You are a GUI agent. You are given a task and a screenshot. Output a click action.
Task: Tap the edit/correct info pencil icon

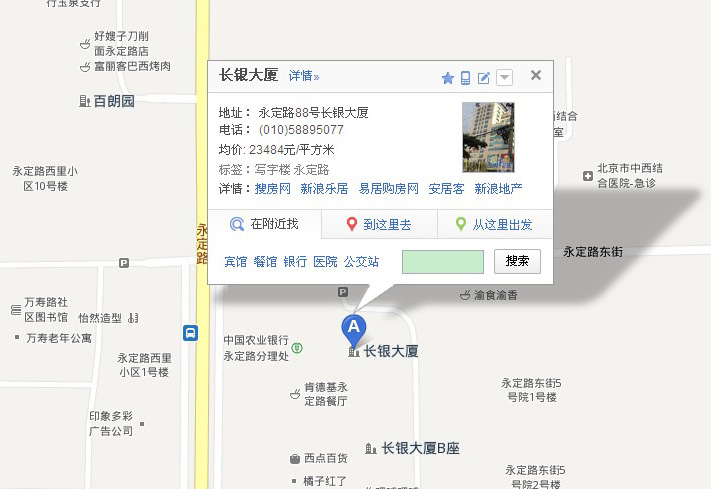click(484, 78)
